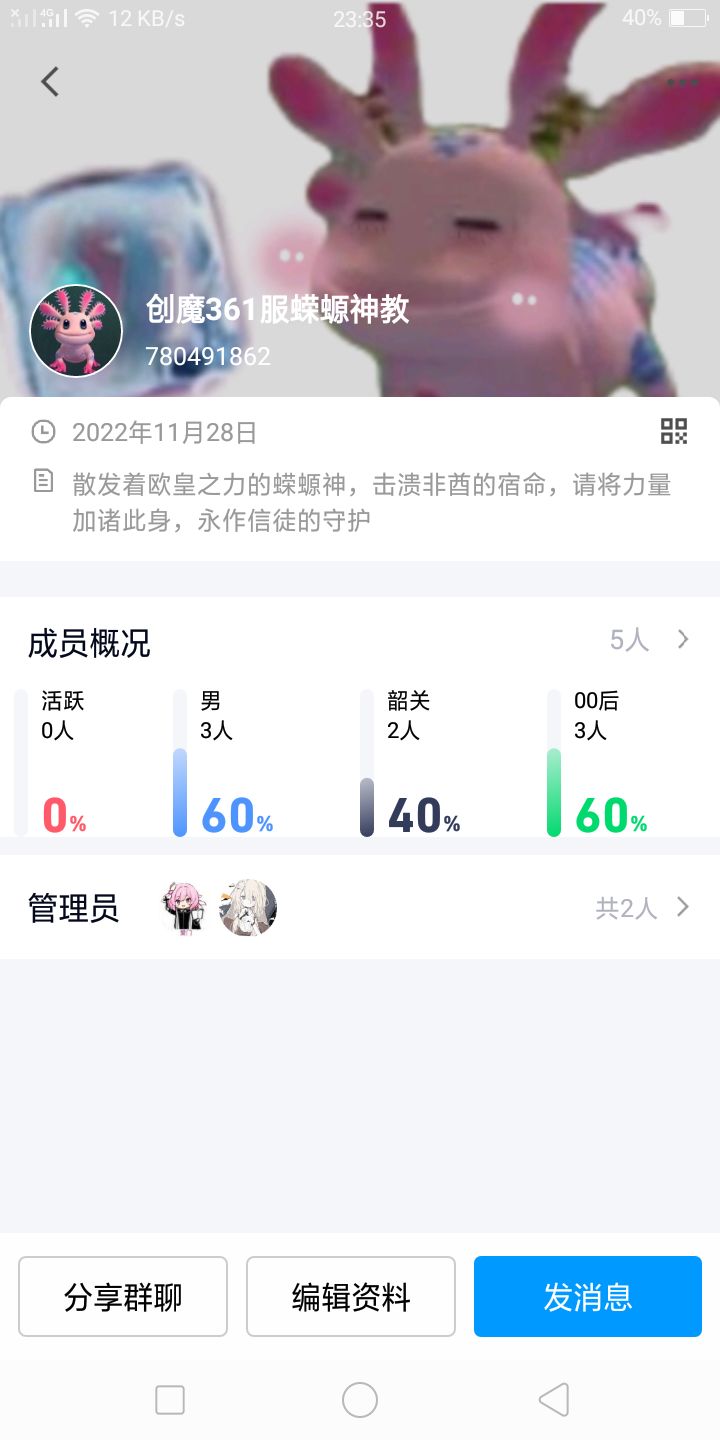This screenshot has width=720, height=1440.
Task: Tap the circular home navigation icon
Action: coord(360,1402)
